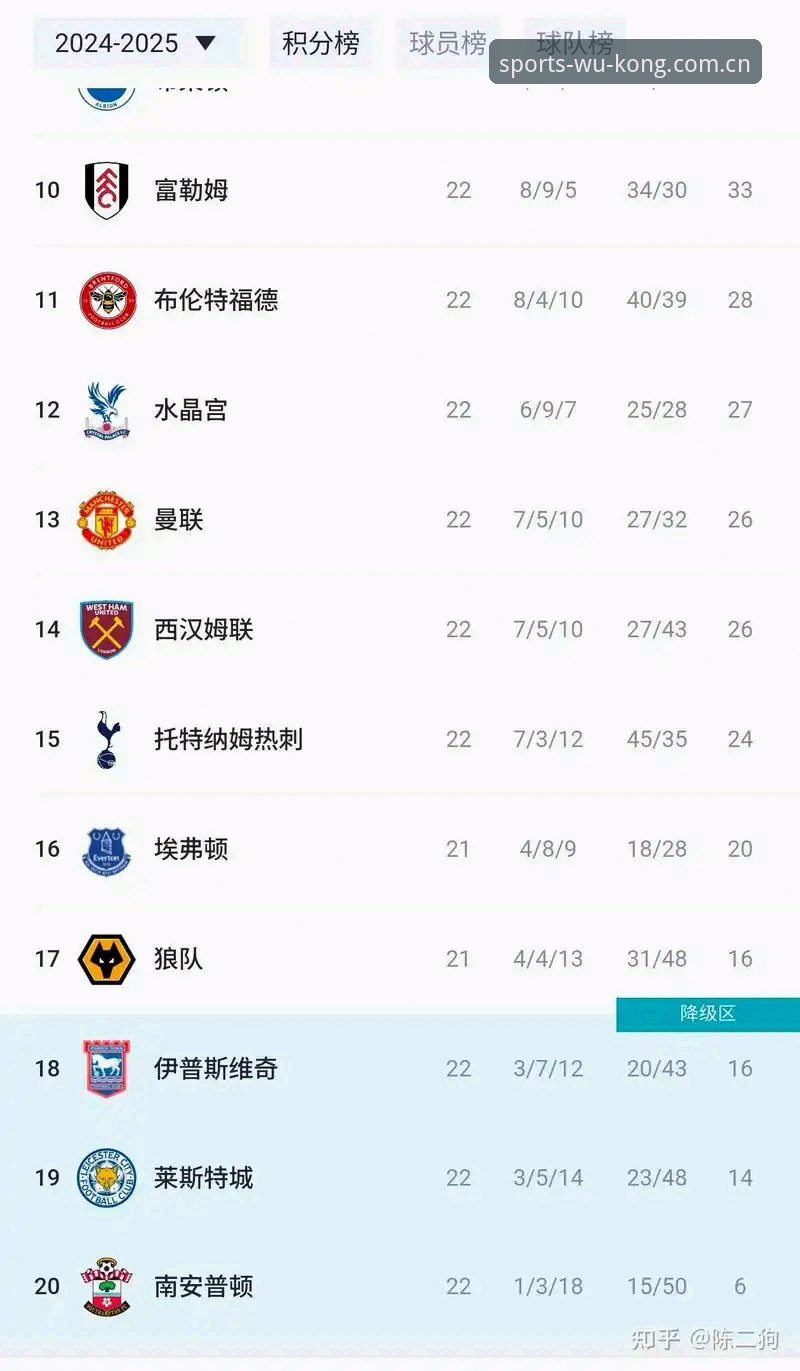Tap the 埃弗顿 row

400,849
